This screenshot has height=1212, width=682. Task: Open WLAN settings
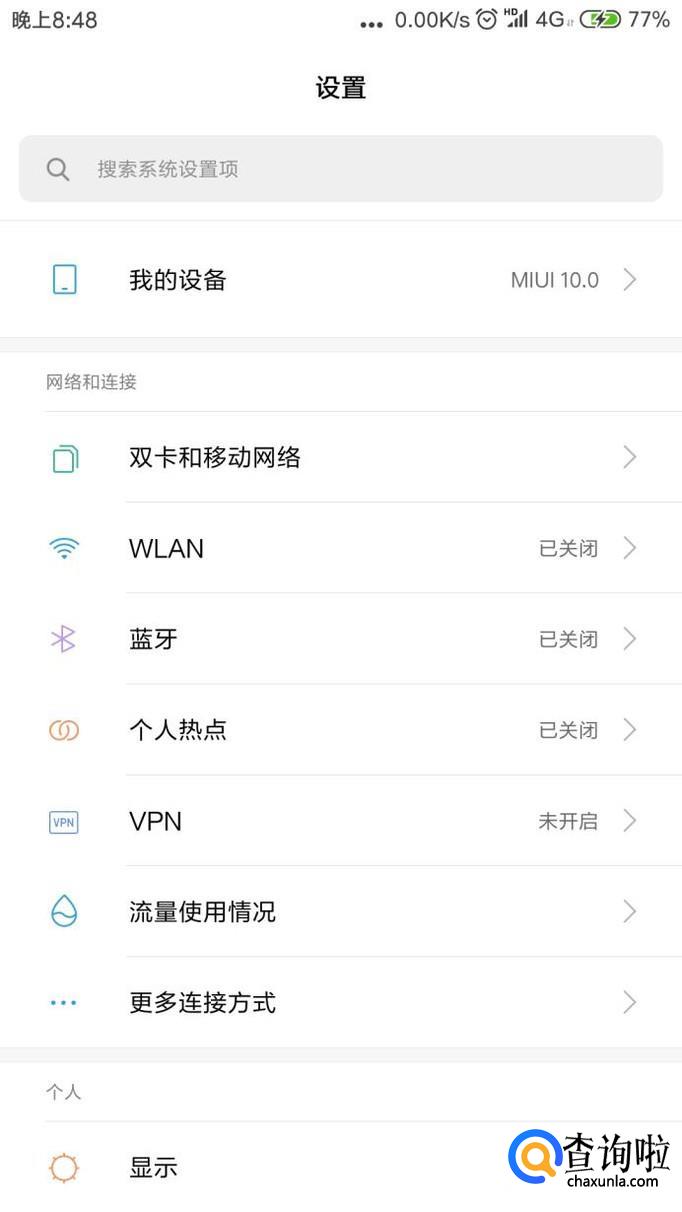pyautogui.click(x=340, y=548)
